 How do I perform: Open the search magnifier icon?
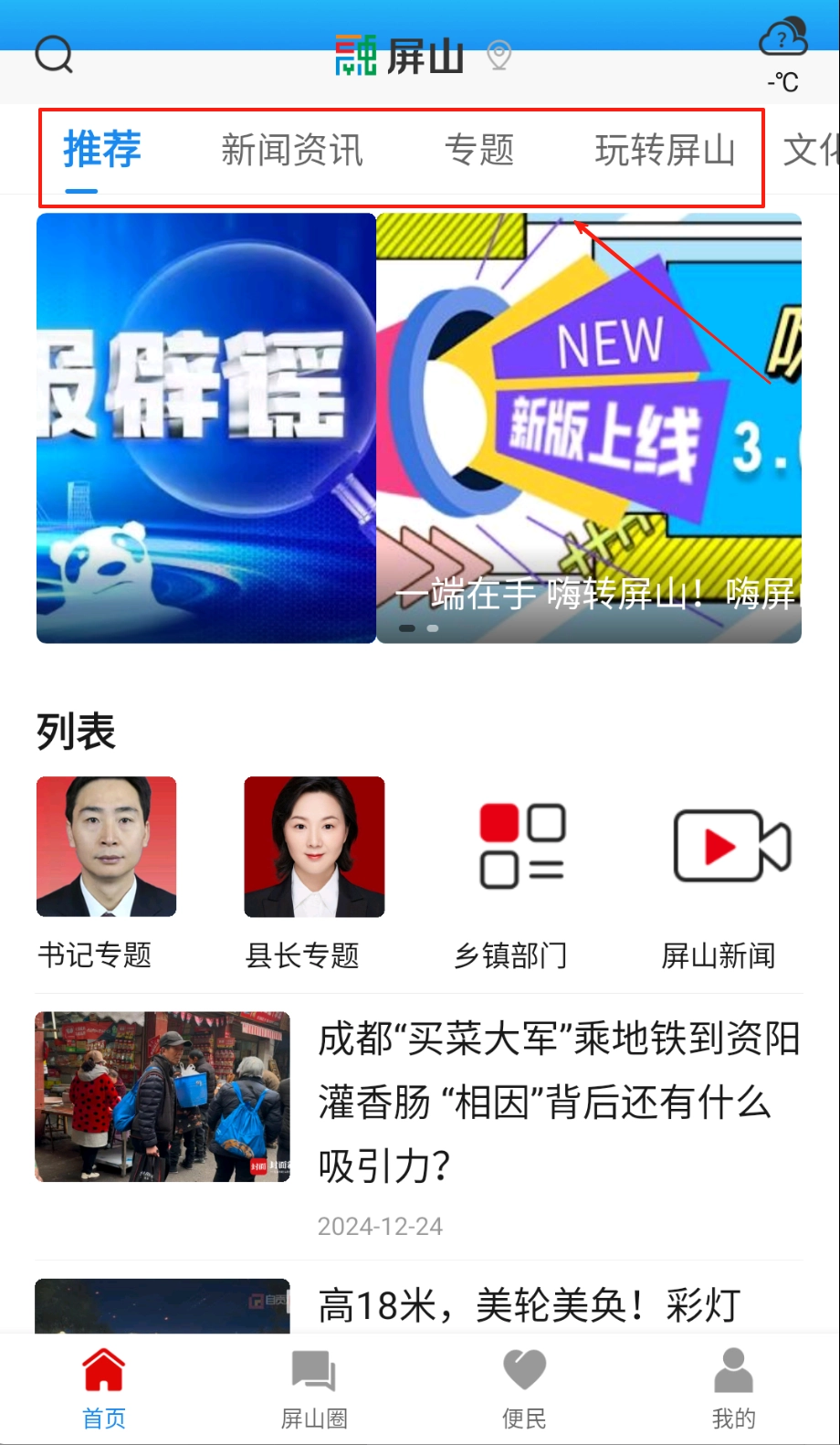[x=54, y=55]
